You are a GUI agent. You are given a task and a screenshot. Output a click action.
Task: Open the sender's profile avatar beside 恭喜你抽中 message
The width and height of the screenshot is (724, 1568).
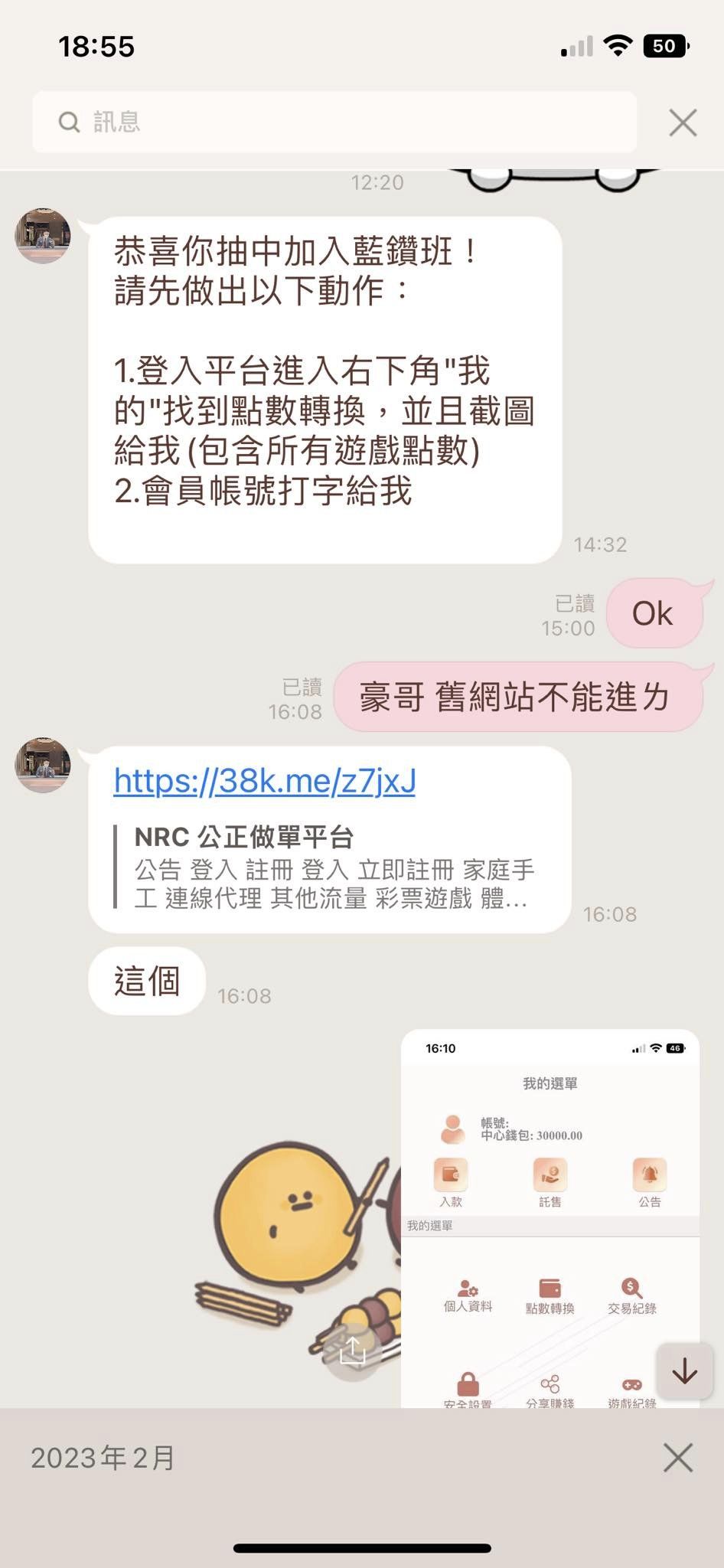click(x=43, y=235)
